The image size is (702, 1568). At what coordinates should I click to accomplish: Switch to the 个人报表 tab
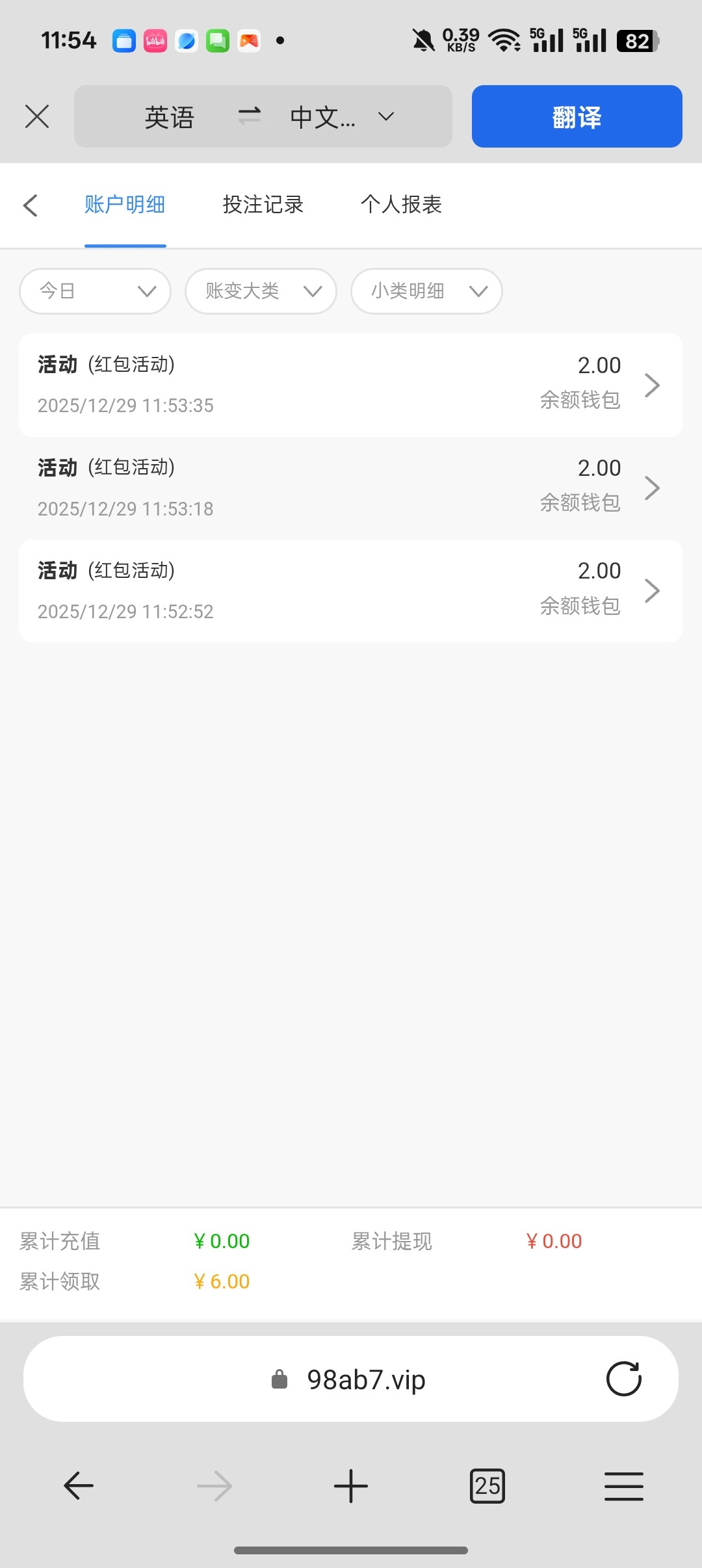tap(401, 205)
